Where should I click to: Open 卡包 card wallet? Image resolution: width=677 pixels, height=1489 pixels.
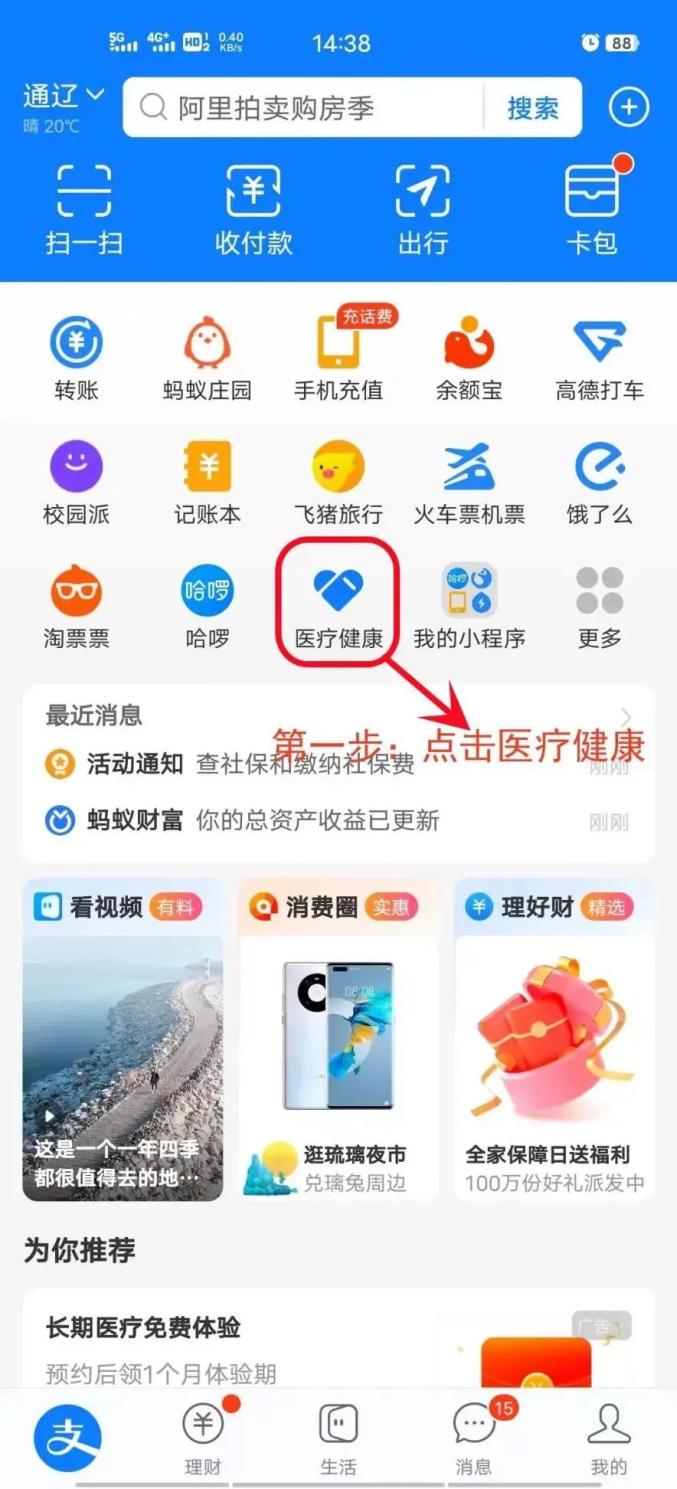pos(592,208)
